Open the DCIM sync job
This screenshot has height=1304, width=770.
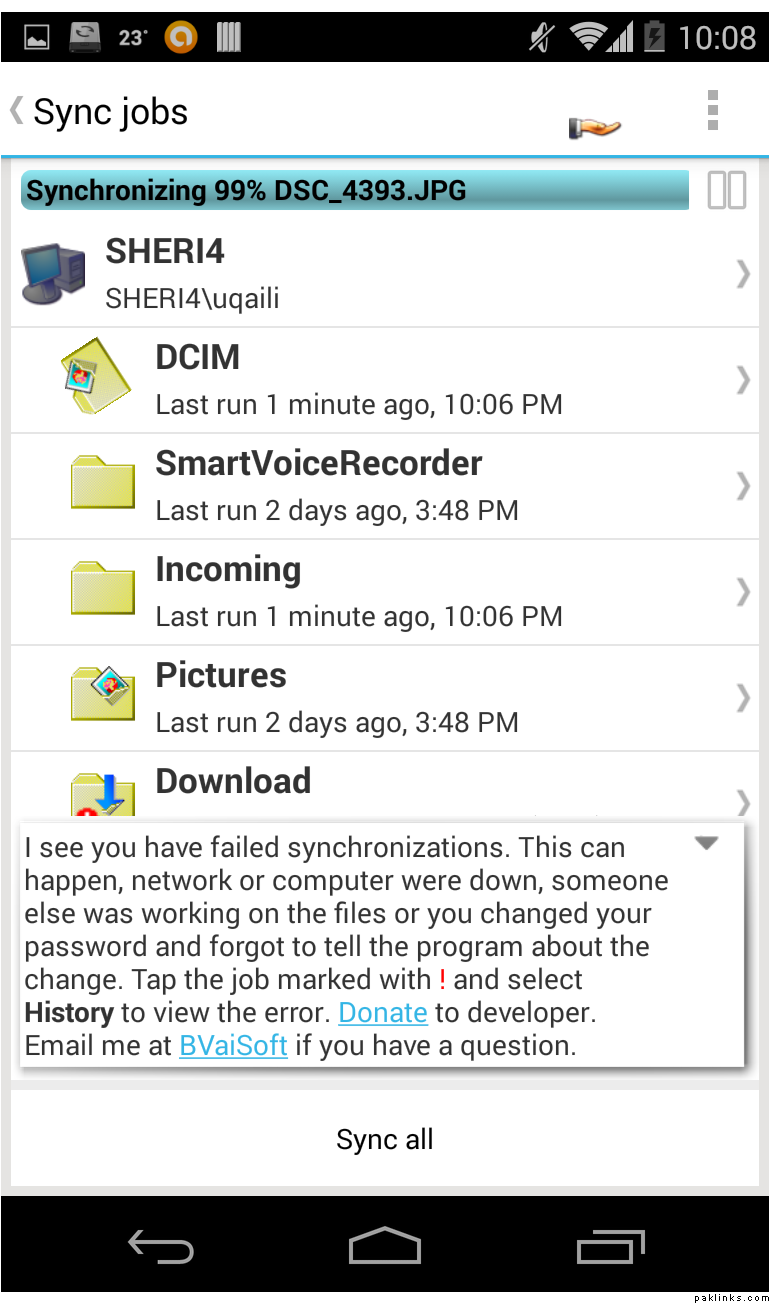coord(384,380)
